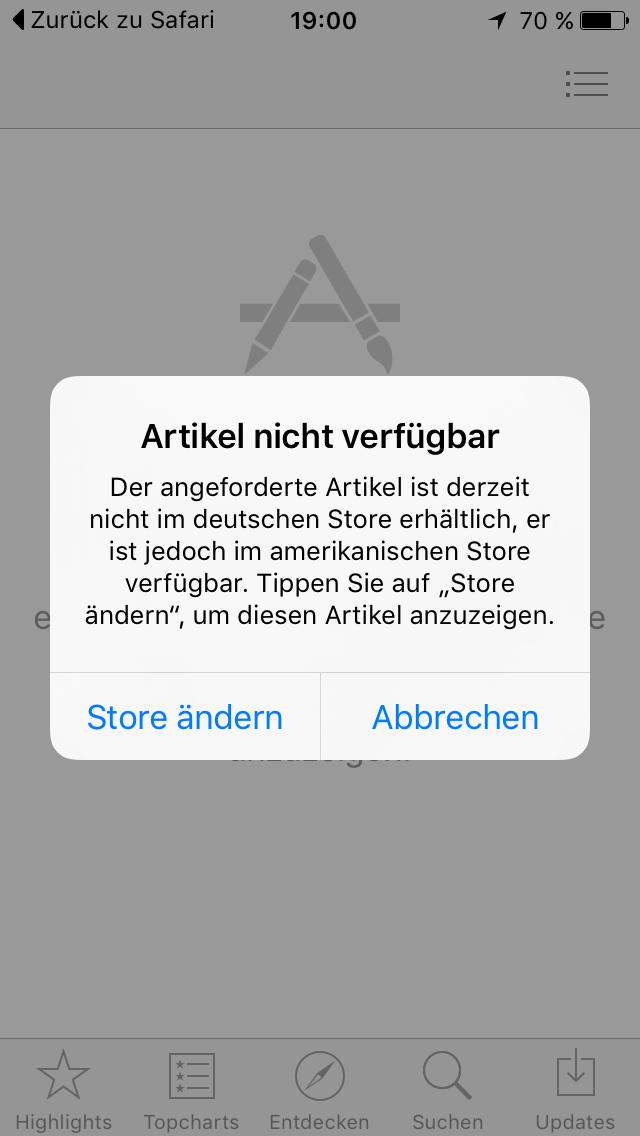Switch to the Highlights tab
Viewport: 640px width, 1136px height.
pos(64,1089)
